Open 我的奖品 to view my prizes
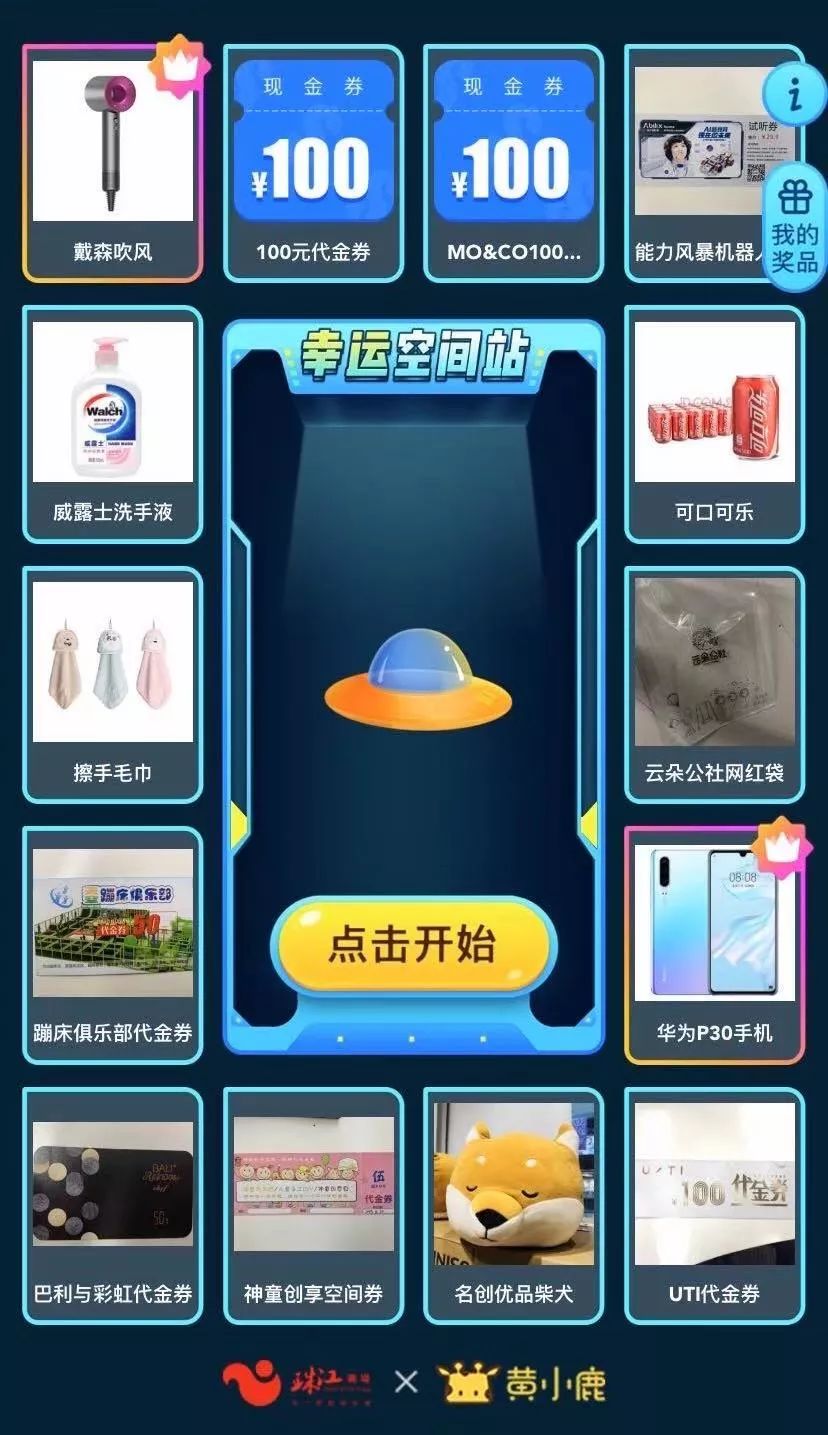828x1435 pixels. click(x=796, y=230)
